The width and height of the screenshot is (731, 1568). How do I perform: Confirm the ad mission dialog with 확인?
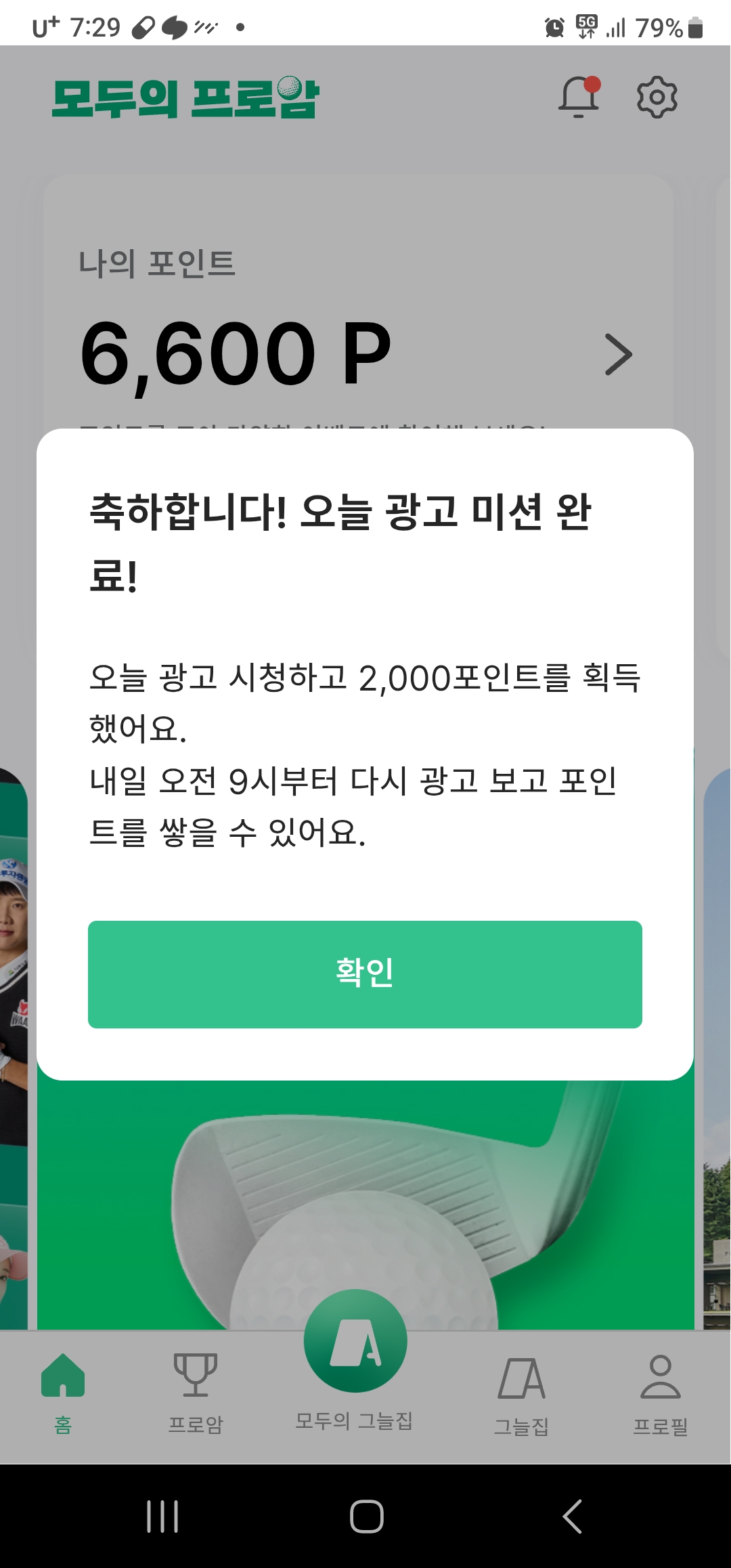tap(365, 974)
